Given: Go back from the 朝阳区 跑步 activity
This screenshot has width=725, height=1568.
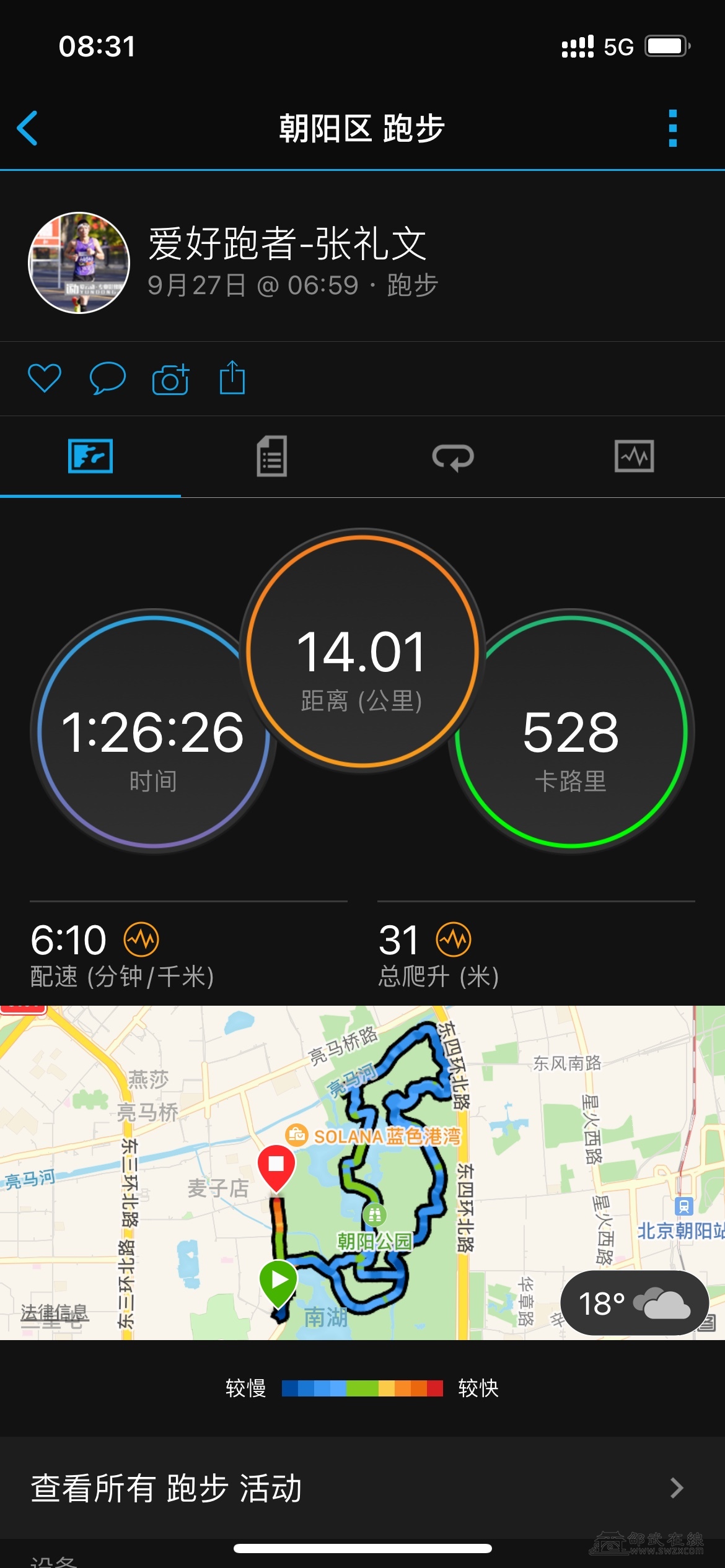Looking at the screenshot, I should click(x=28, y=128).
